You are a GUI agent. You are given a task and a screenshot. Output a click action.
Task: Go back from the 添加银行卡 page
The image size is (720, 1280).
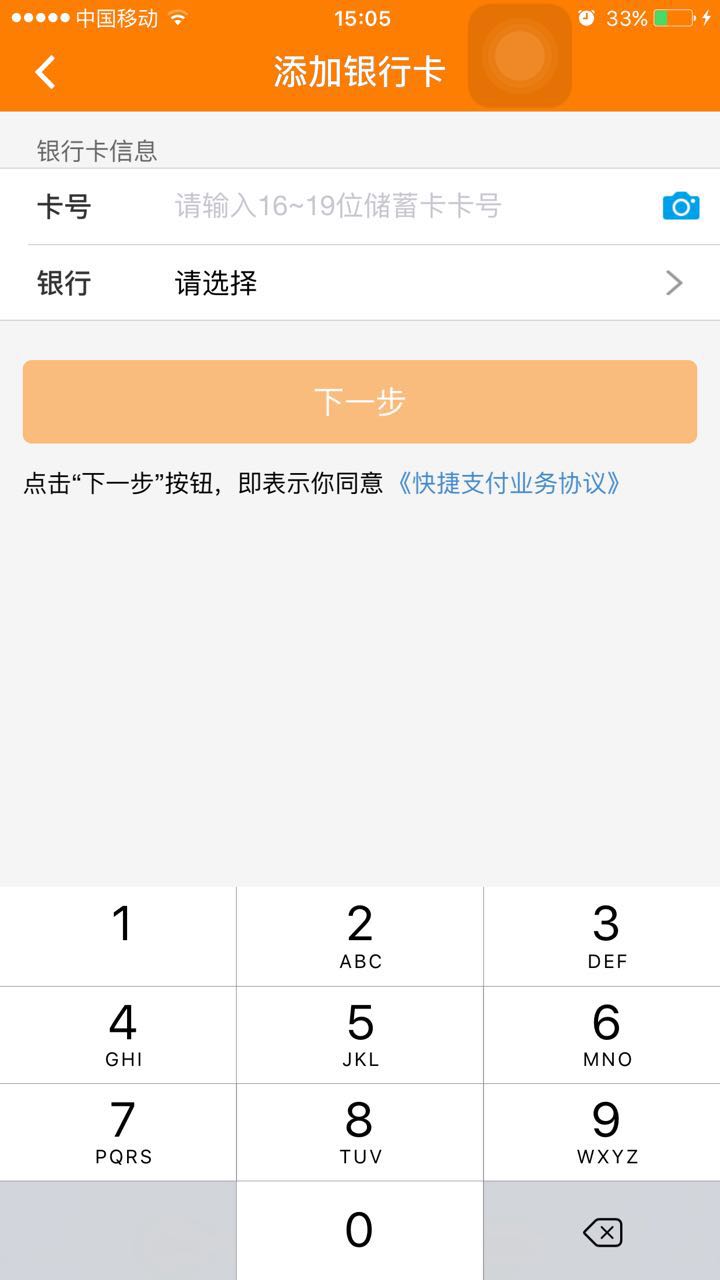[45, 72]
